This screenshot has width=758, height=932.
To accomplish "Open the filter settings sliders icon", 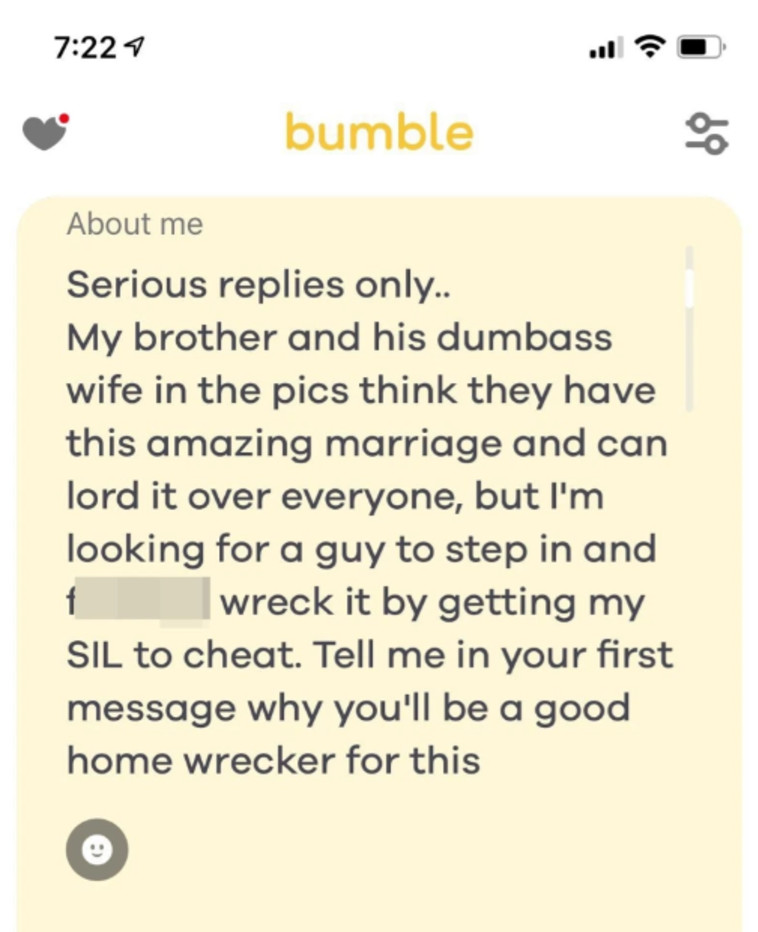I will [x=706, y=133].
